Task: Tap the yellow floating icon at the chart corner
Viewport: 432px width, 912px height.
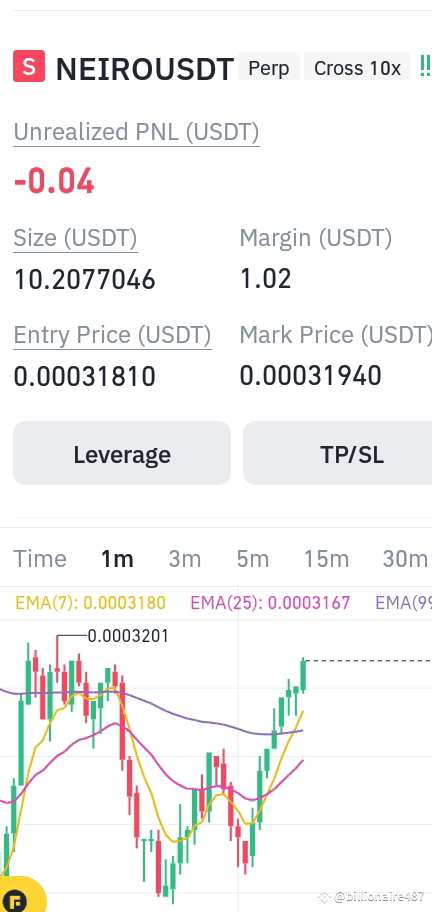Action: click(x=20, y=896)
